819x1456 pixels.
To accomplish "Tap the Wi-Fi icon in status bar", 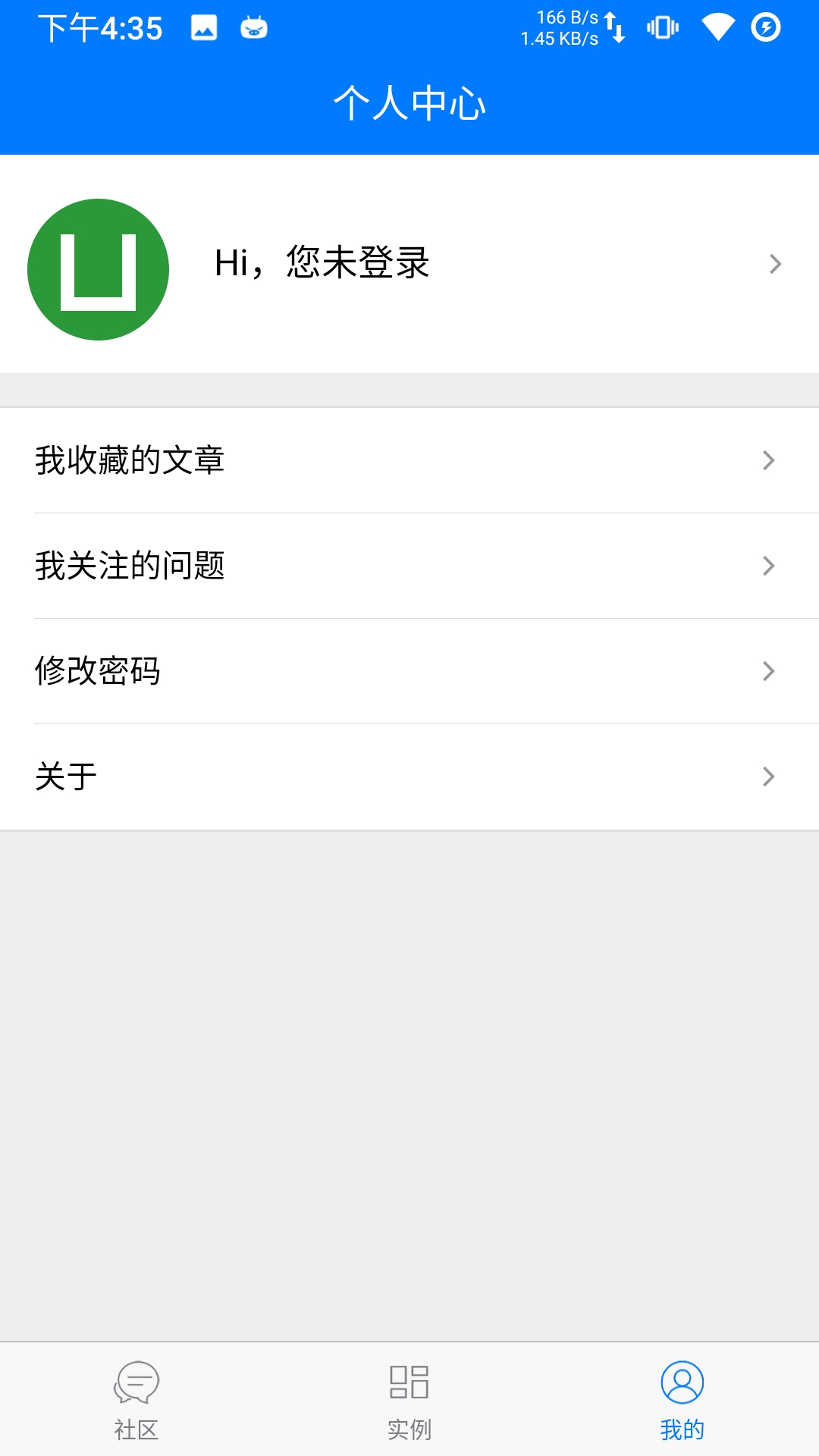I will (718, 28).
